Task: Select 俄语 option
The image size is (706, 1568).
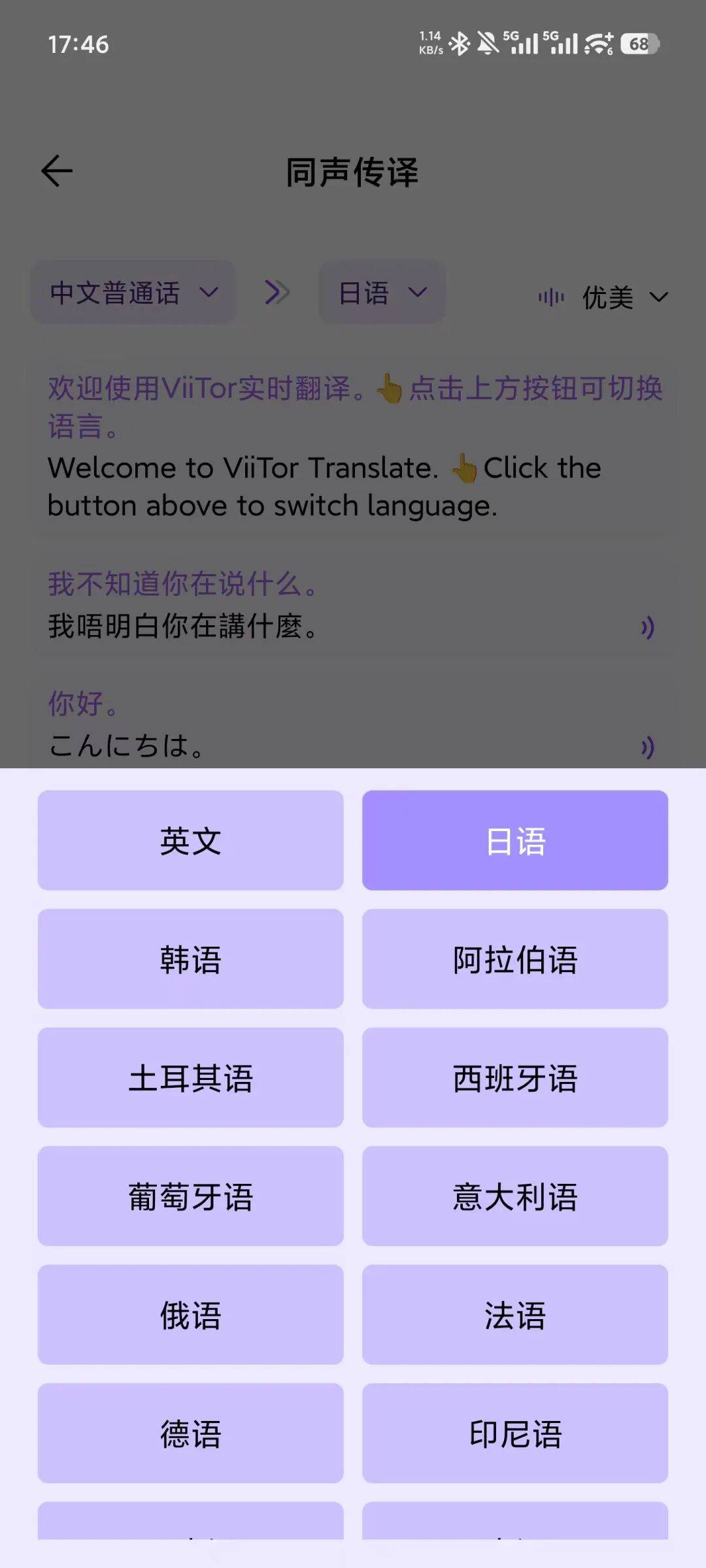Action: [190, 1315]
